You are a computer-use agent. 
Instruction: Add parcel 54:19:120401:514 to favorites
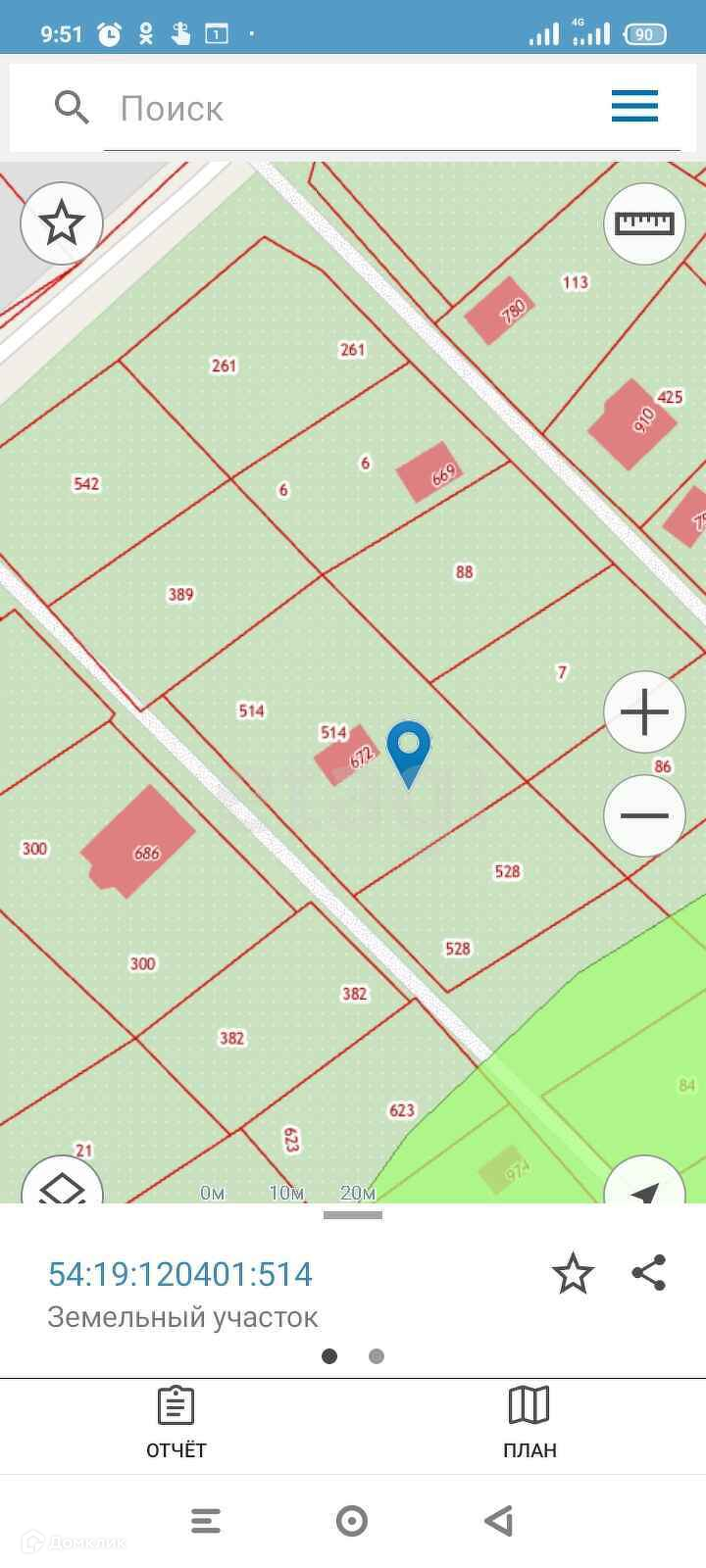tap(573, 1273)
